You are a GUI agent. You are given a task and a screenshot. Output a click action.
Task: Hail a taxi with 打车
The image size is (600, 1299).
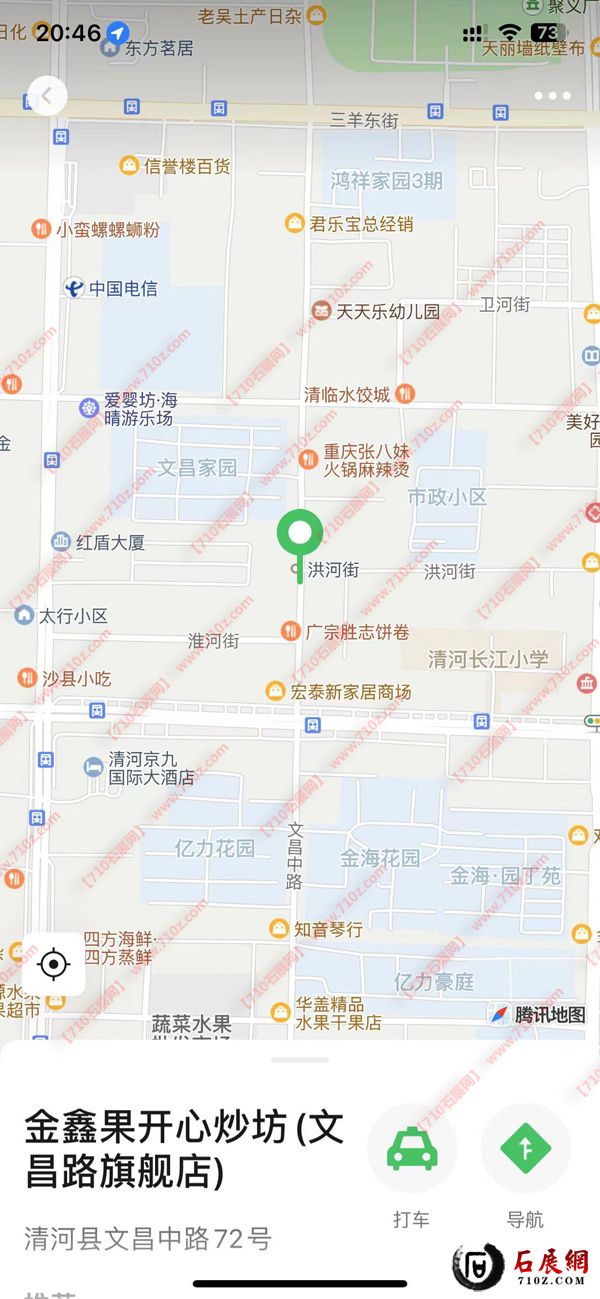tap(411, 1149)
